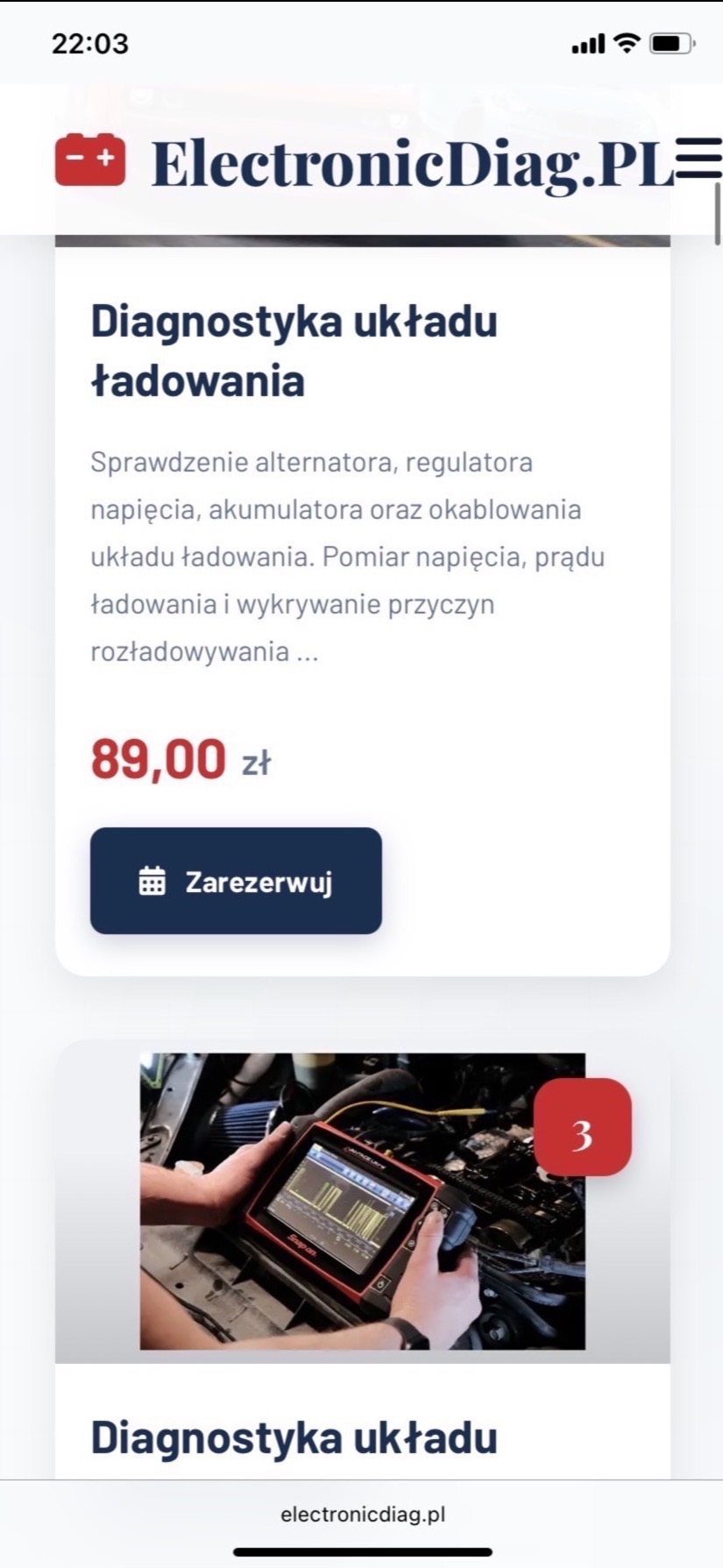Tap the electronicdiag.pl address bar
The image size is (723, 1568).
click(361, 1514)
